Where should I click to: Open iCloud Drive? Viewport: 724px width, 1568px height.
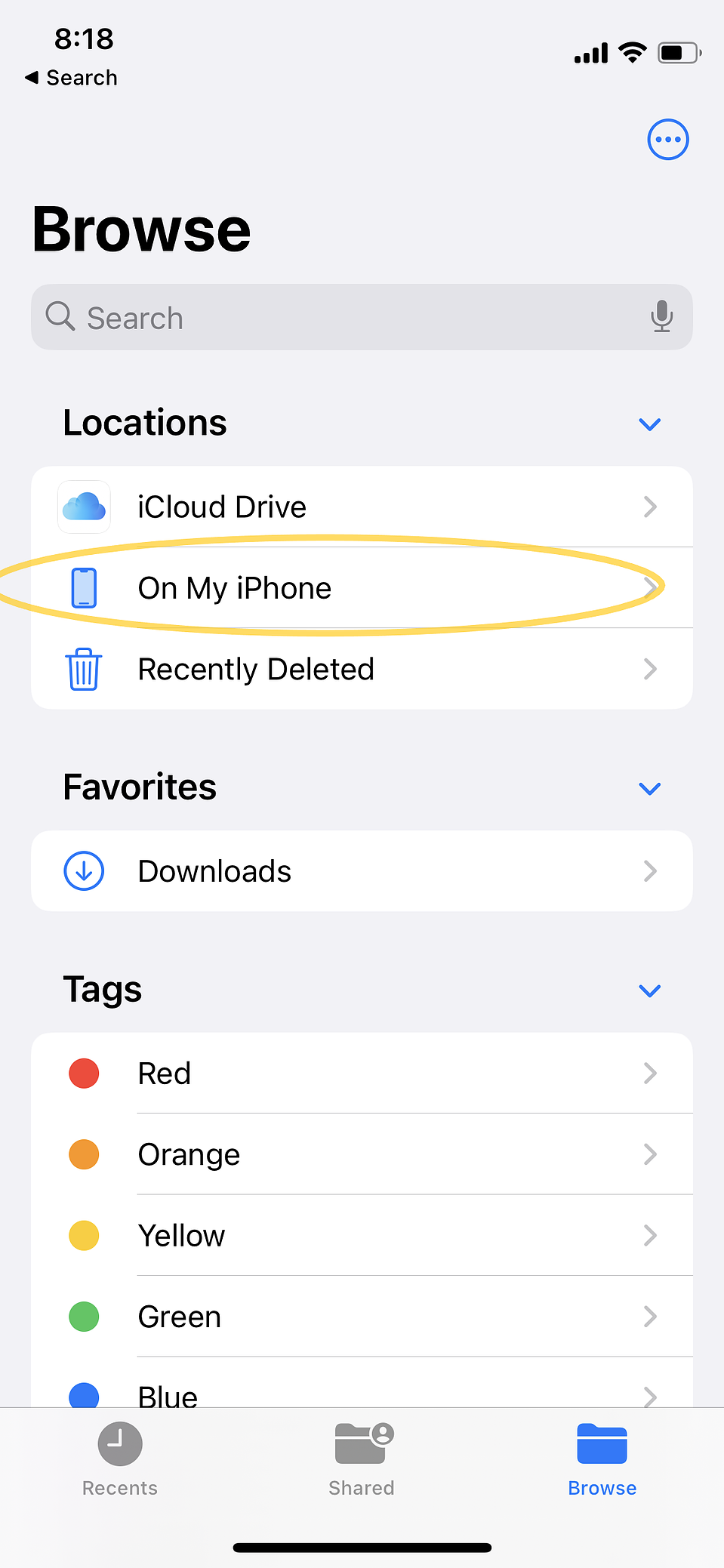point(362,507)
